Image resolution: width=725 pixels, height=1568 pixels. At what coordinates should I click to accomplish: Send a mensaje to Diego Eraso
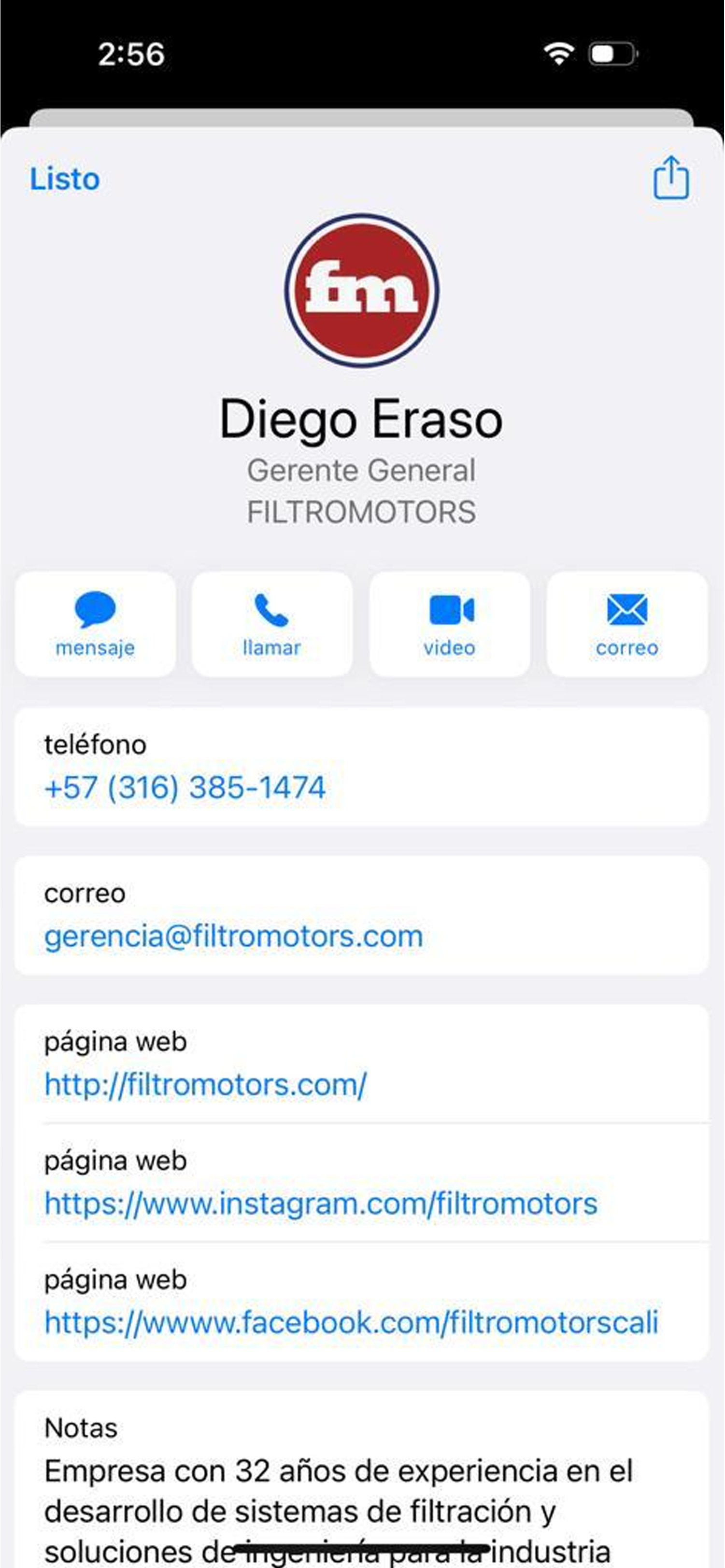tap(95, 624)
